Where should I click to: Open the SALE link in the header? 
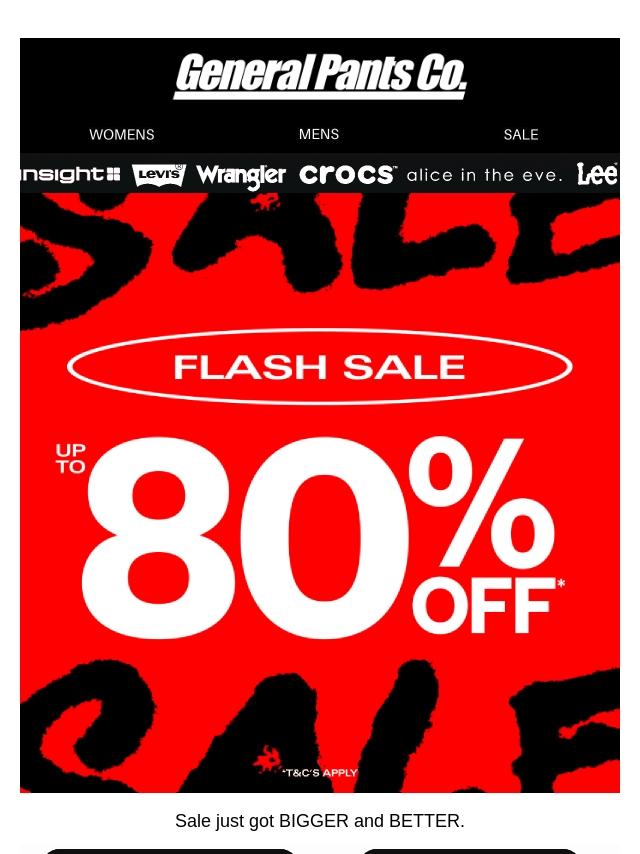[x=521, y=135]
